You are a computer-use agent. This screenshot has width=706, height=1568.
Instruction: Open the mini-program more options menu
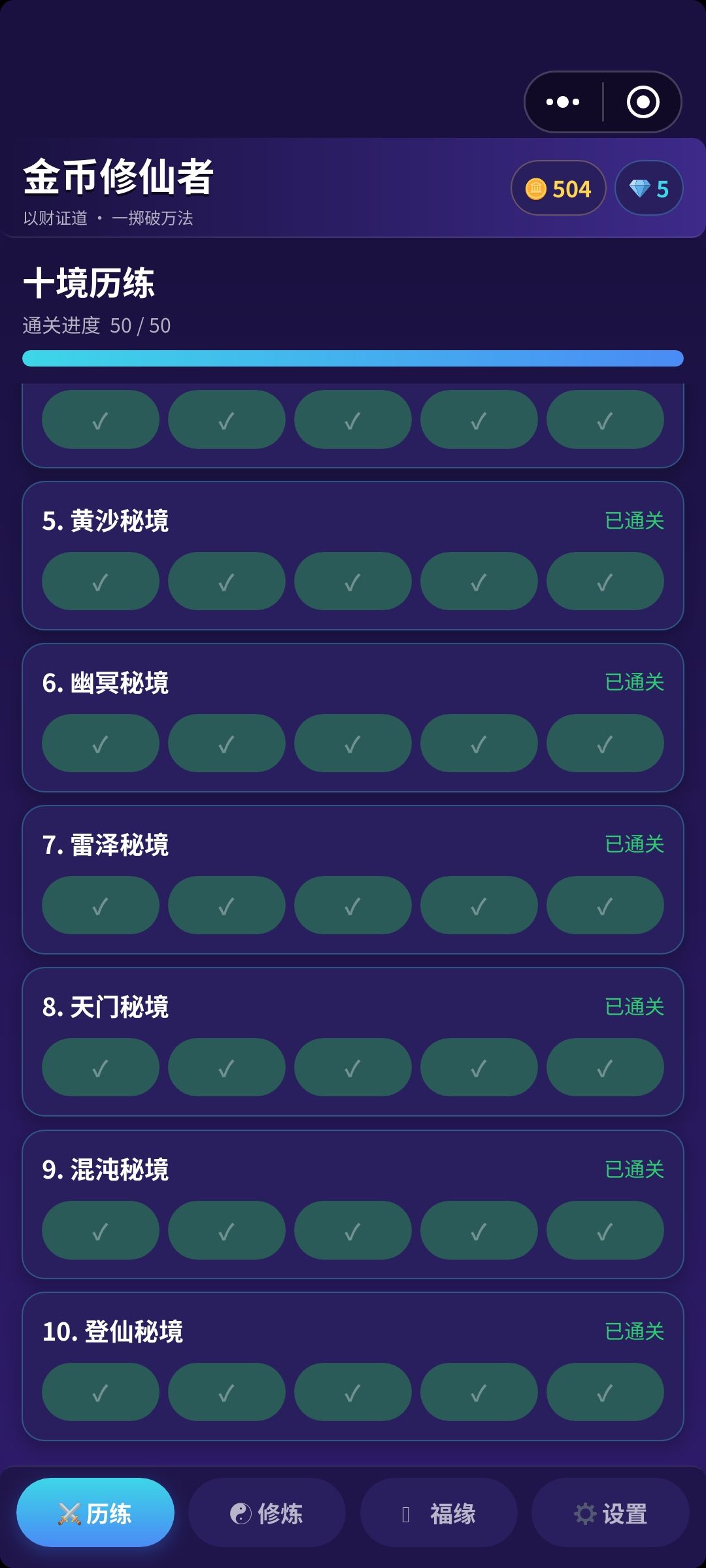click(563, 102)
